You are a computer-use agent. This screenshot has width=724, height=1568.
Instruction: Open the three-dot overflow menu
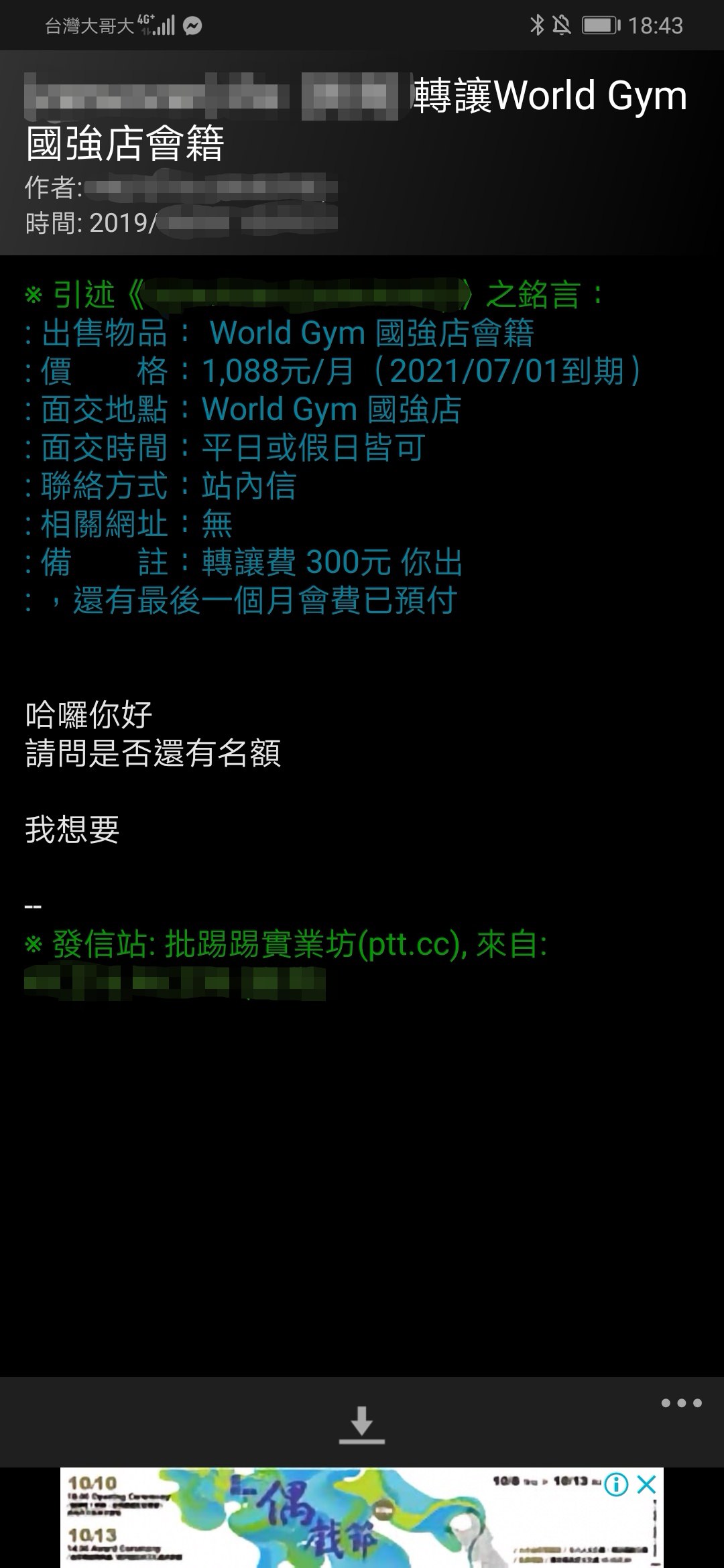pos(681,1403)
